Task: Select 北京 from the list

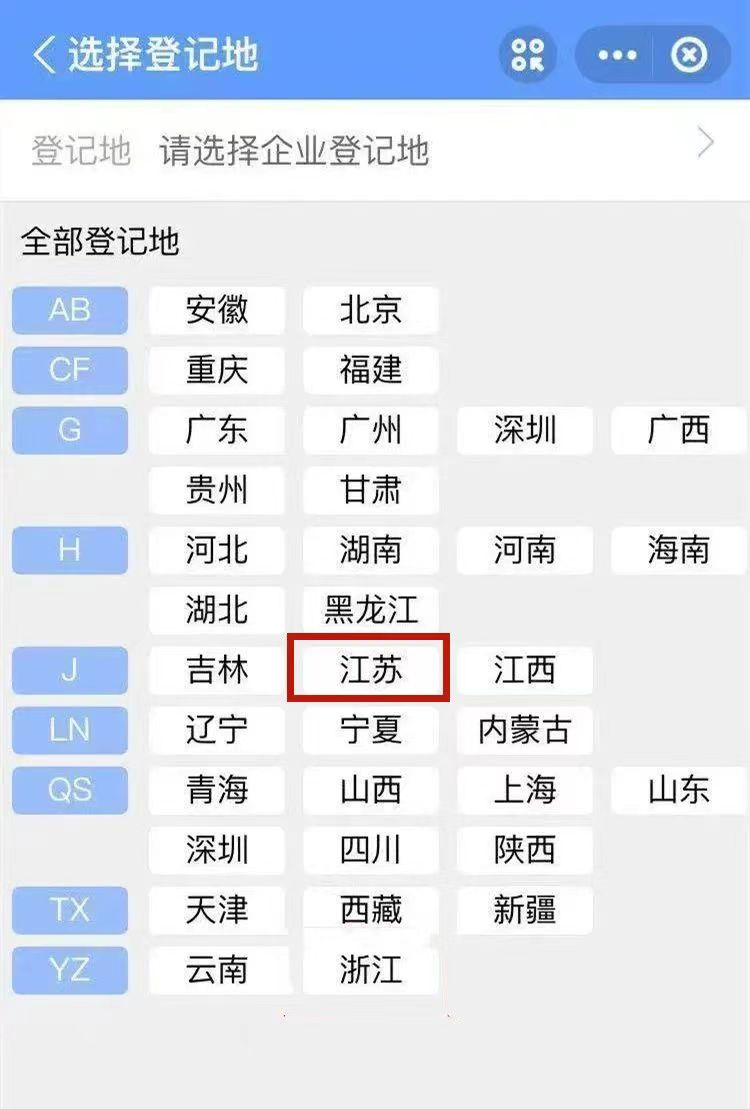Action: click(370, 310)
